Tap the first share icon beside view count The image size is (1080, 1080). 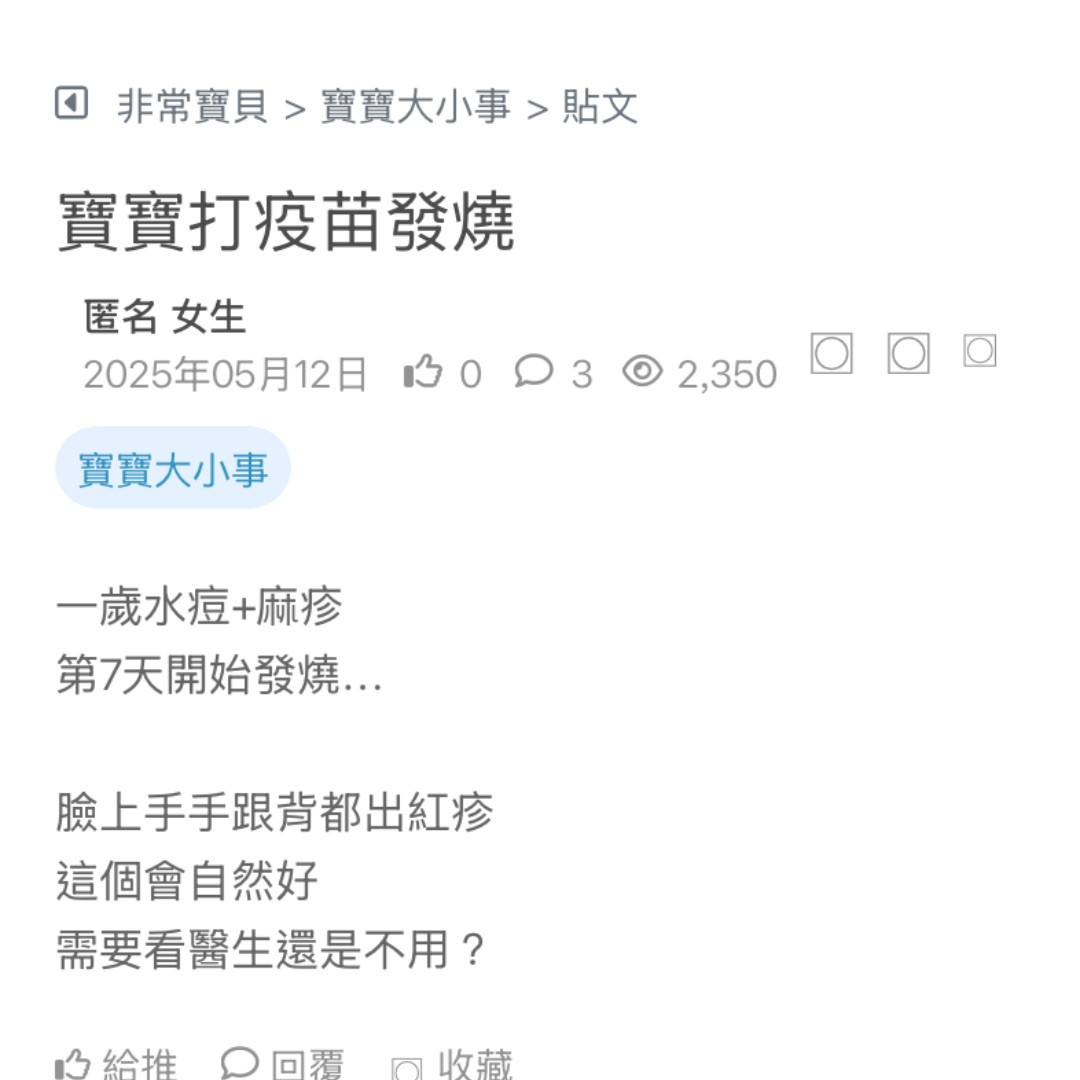[x=831, y=353]
